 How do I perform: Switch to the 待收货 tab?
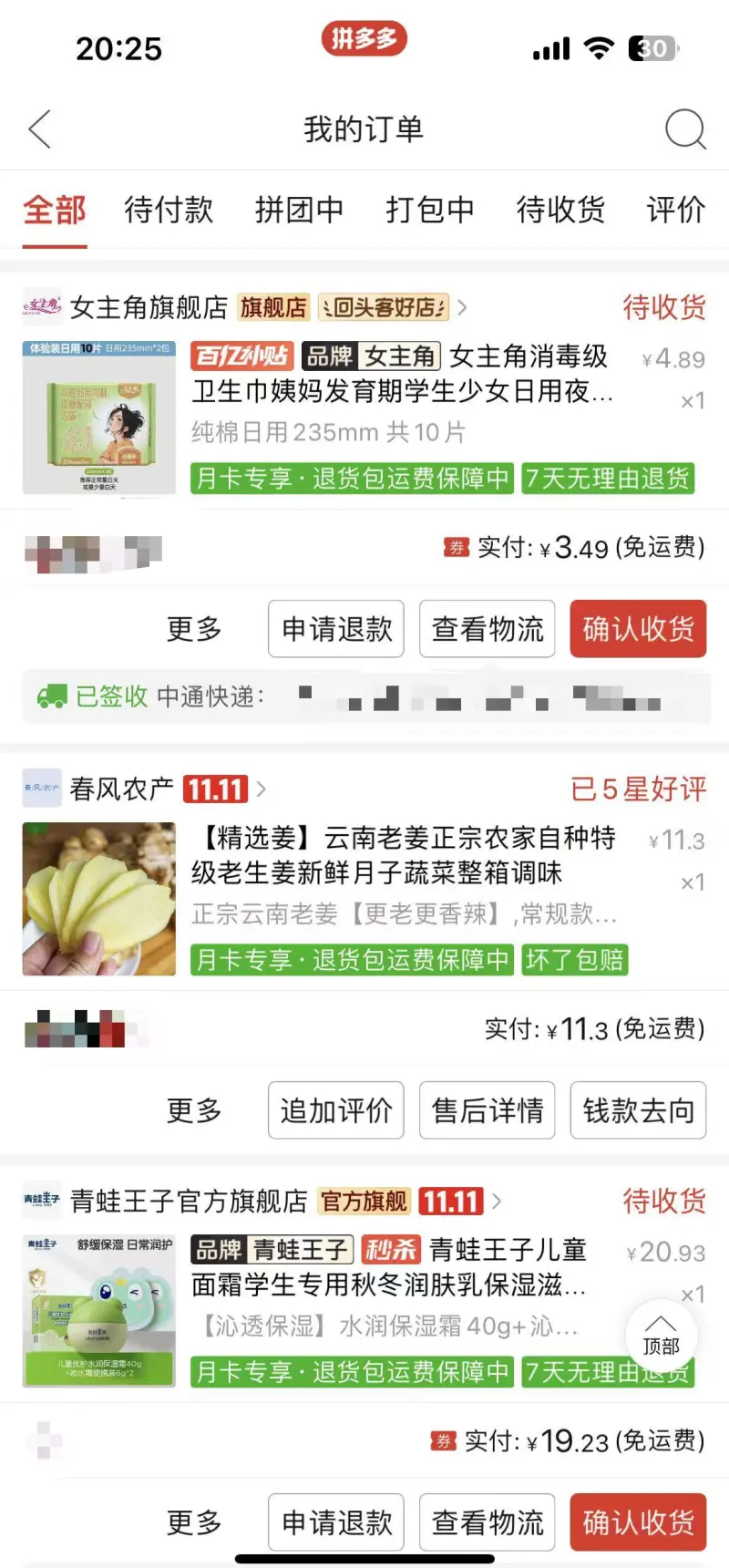(560, 210)
